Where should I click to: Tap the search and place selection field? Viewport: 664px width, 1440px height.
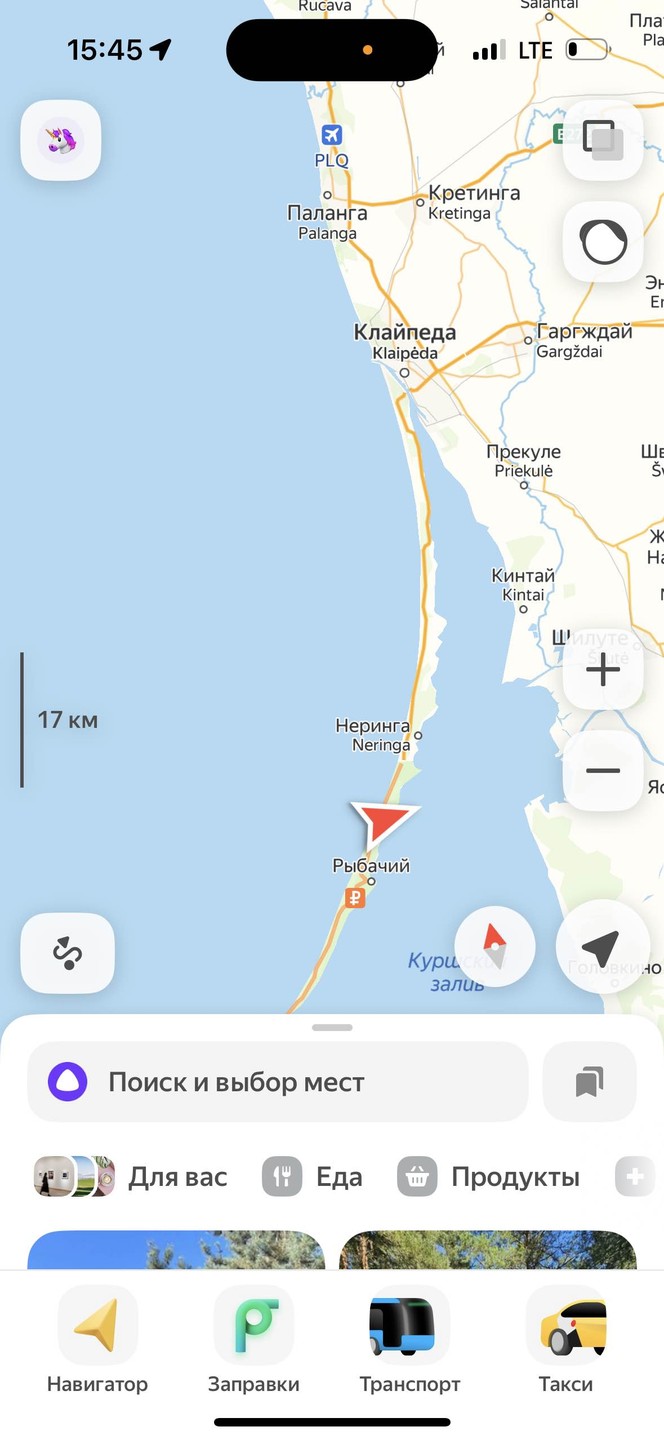pyautogui.click(x=277, y=1082)
